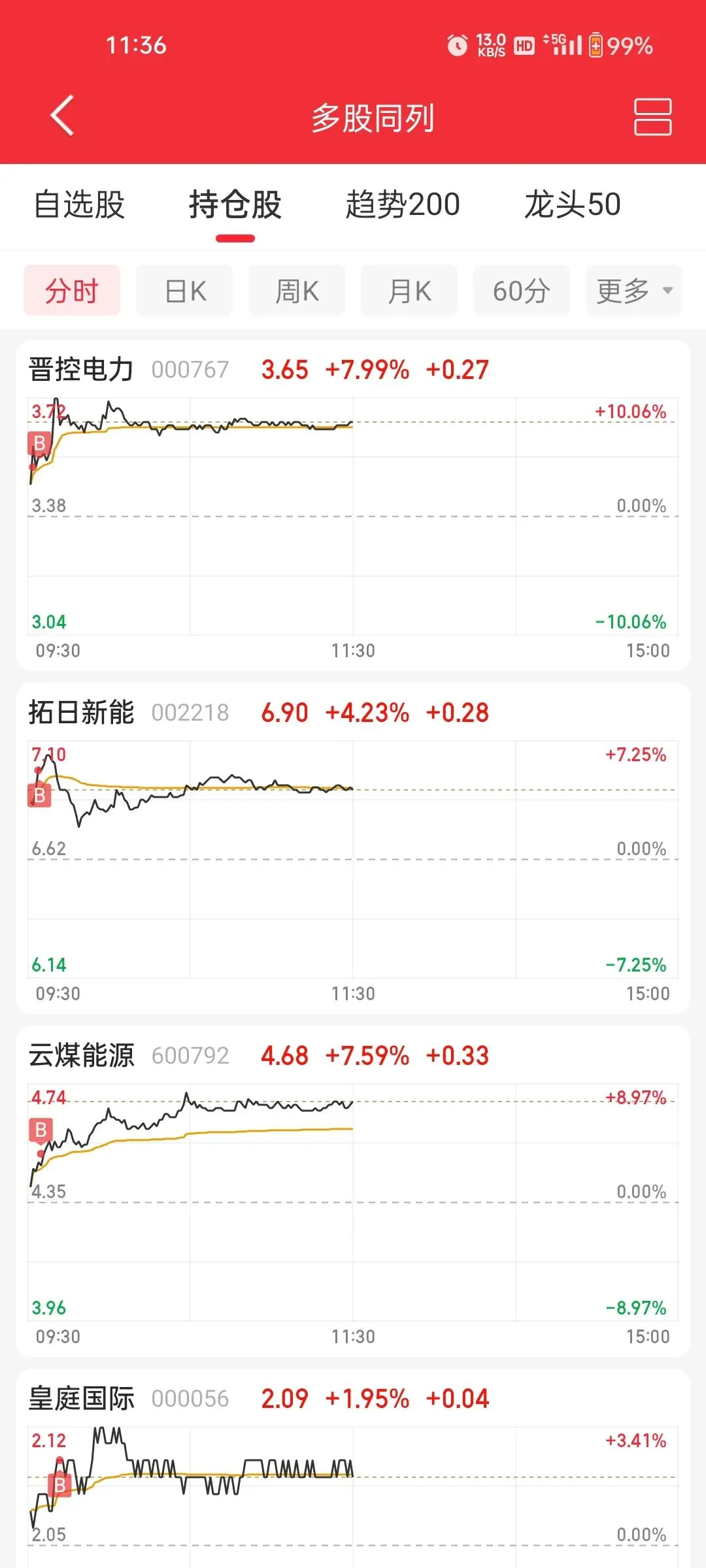Open the 晋控电力 stock card

click(81, 370)
